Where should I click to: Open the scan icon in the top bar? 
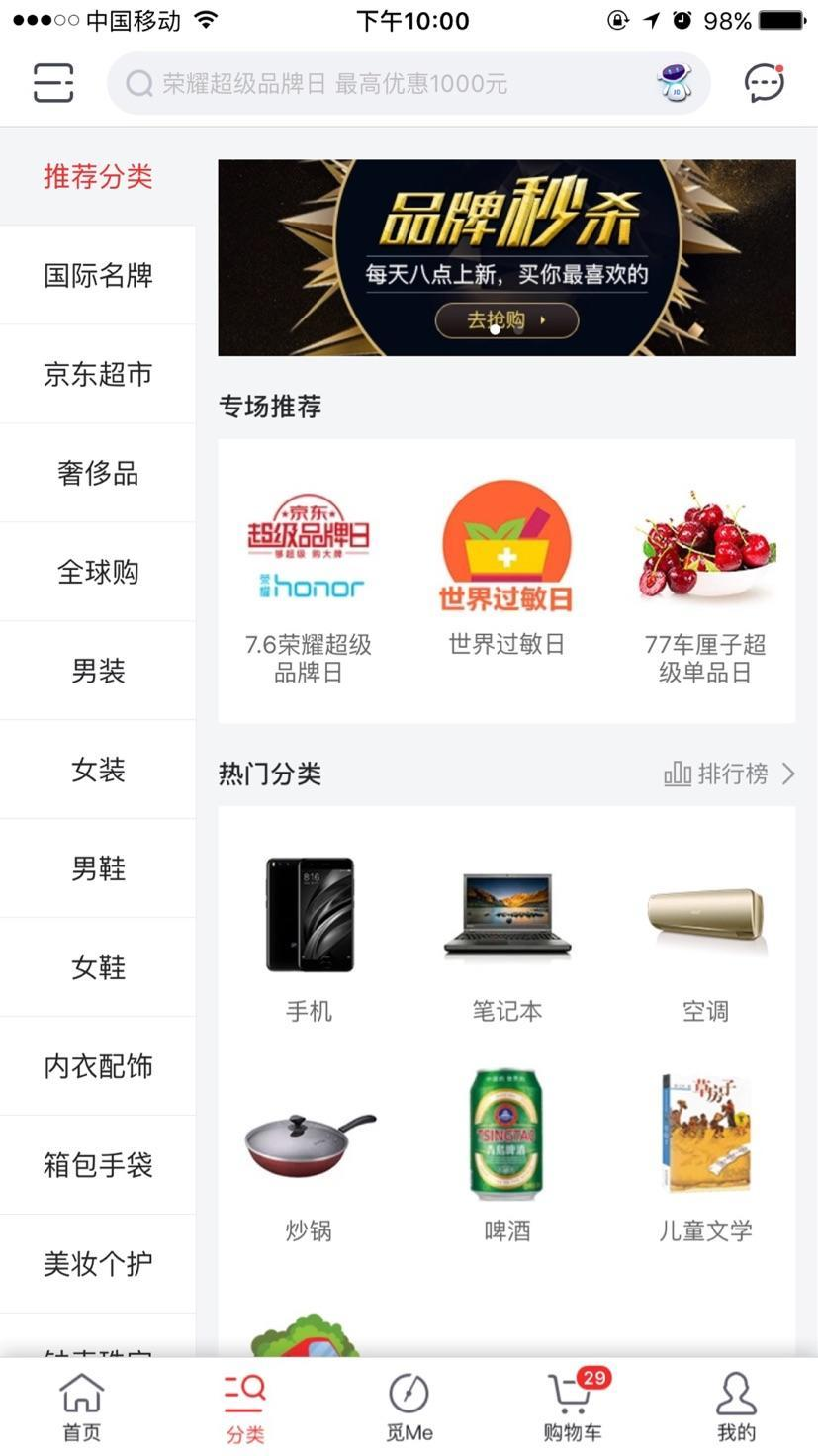(53, 83)
